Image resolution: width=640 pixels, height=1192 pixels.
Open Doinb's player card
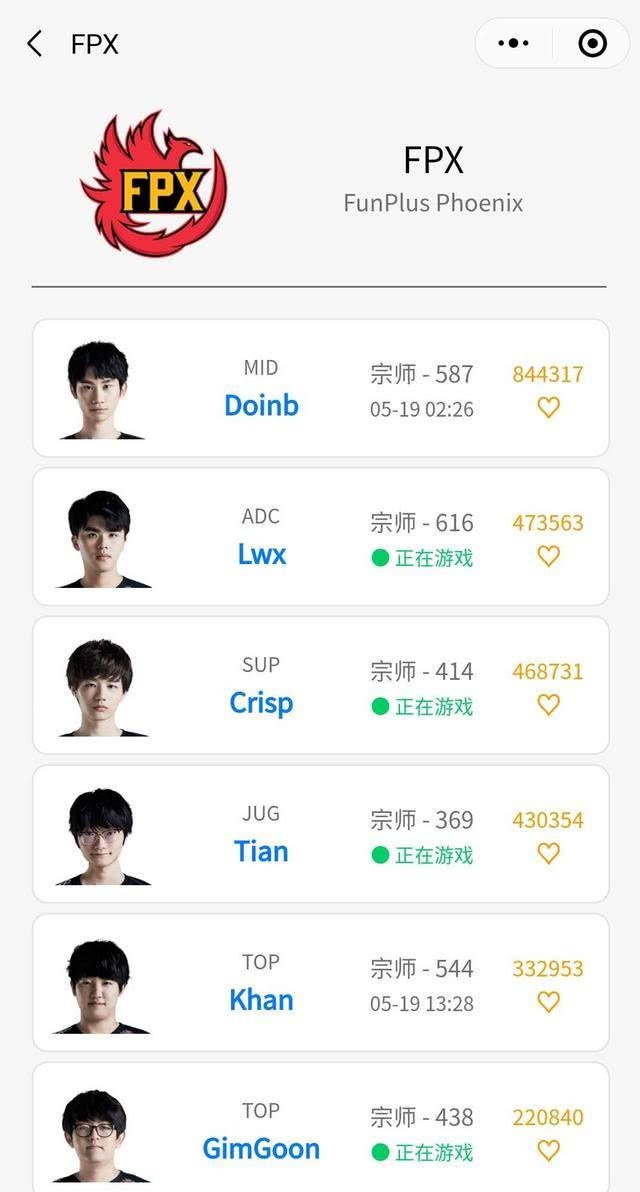click(262, 388)
